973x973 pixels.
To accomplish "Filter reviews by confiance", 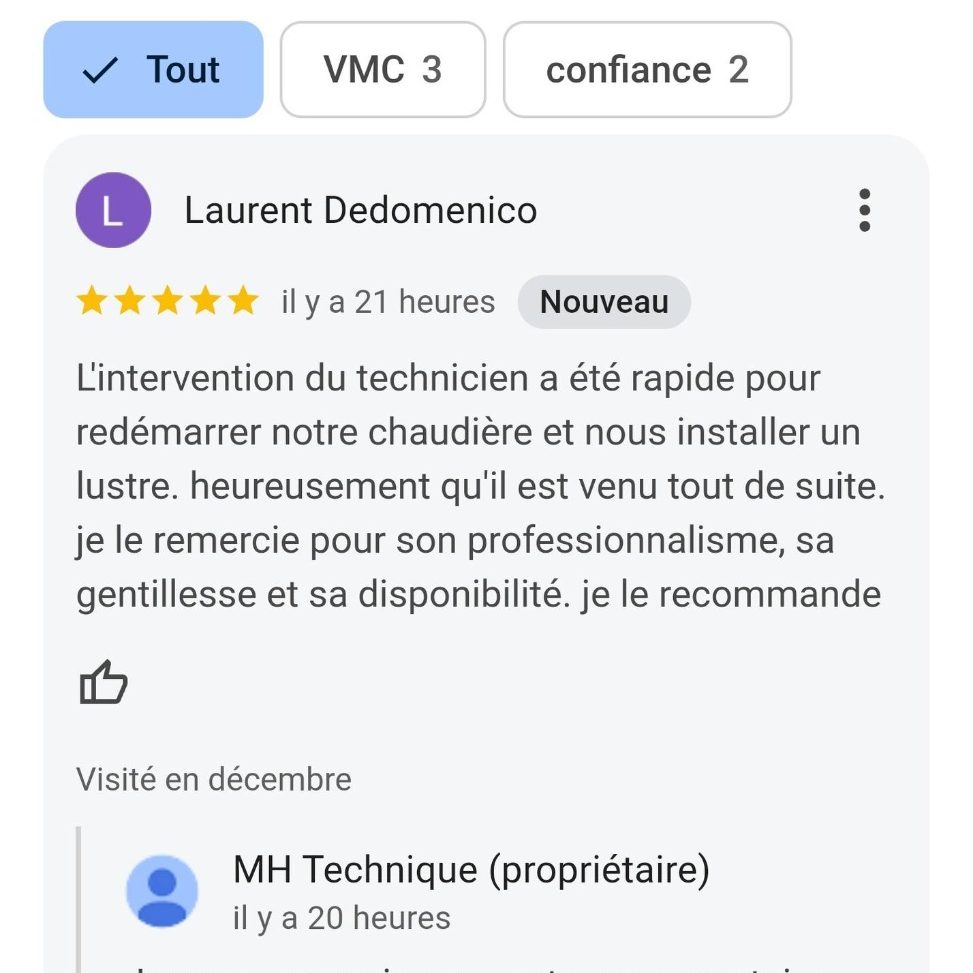I will pos(647,70).
